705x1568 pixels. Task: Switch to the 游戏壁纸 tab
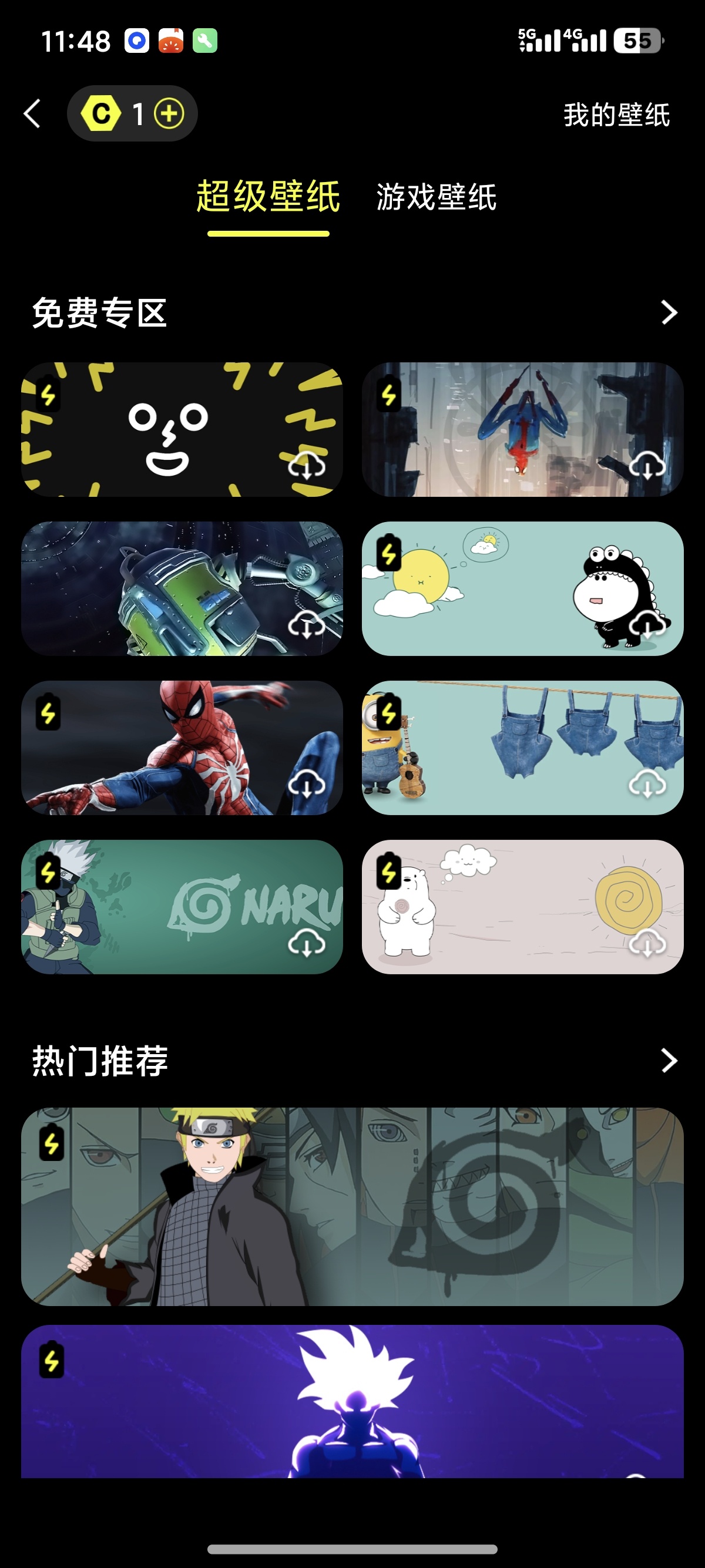click(436, 197)
